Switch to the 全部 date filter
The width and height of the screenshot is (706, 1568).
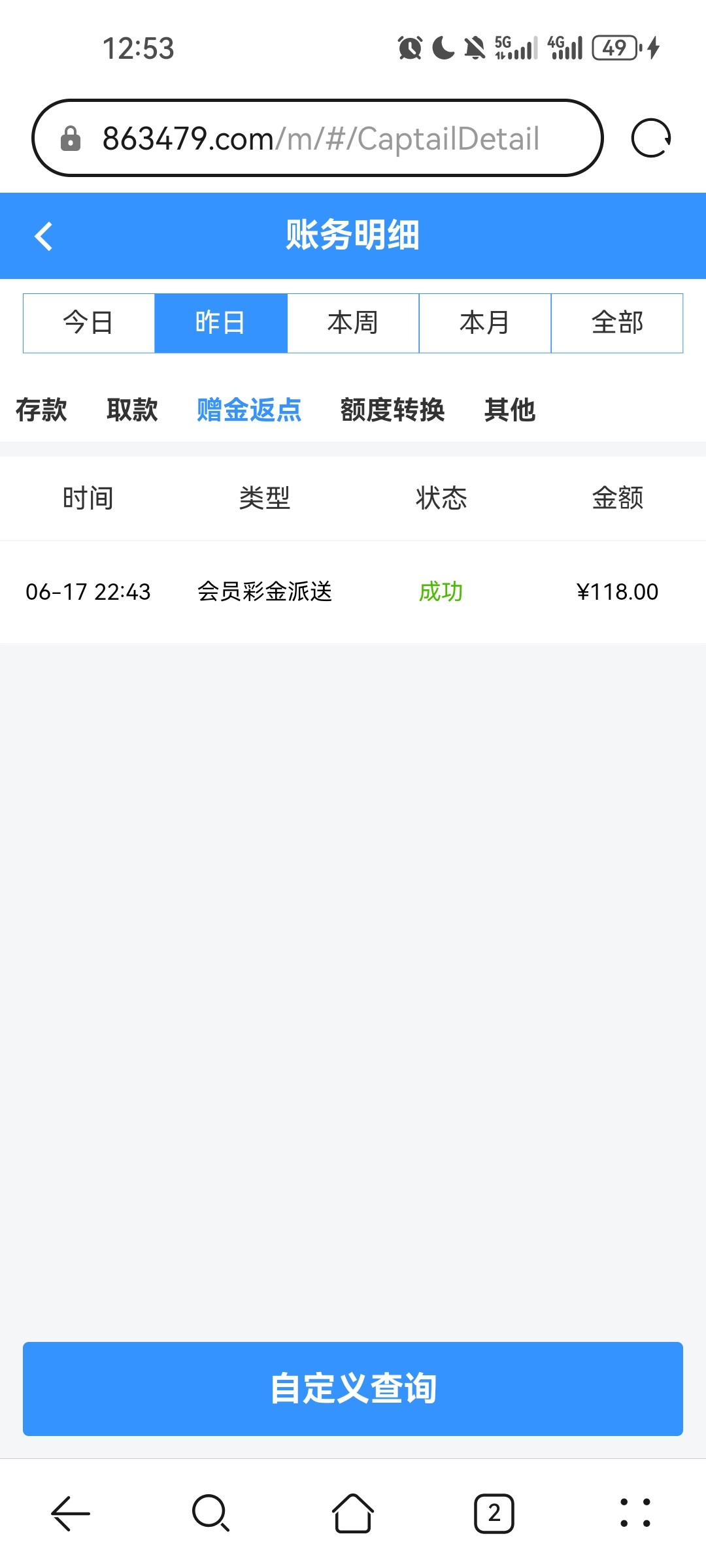617,323
